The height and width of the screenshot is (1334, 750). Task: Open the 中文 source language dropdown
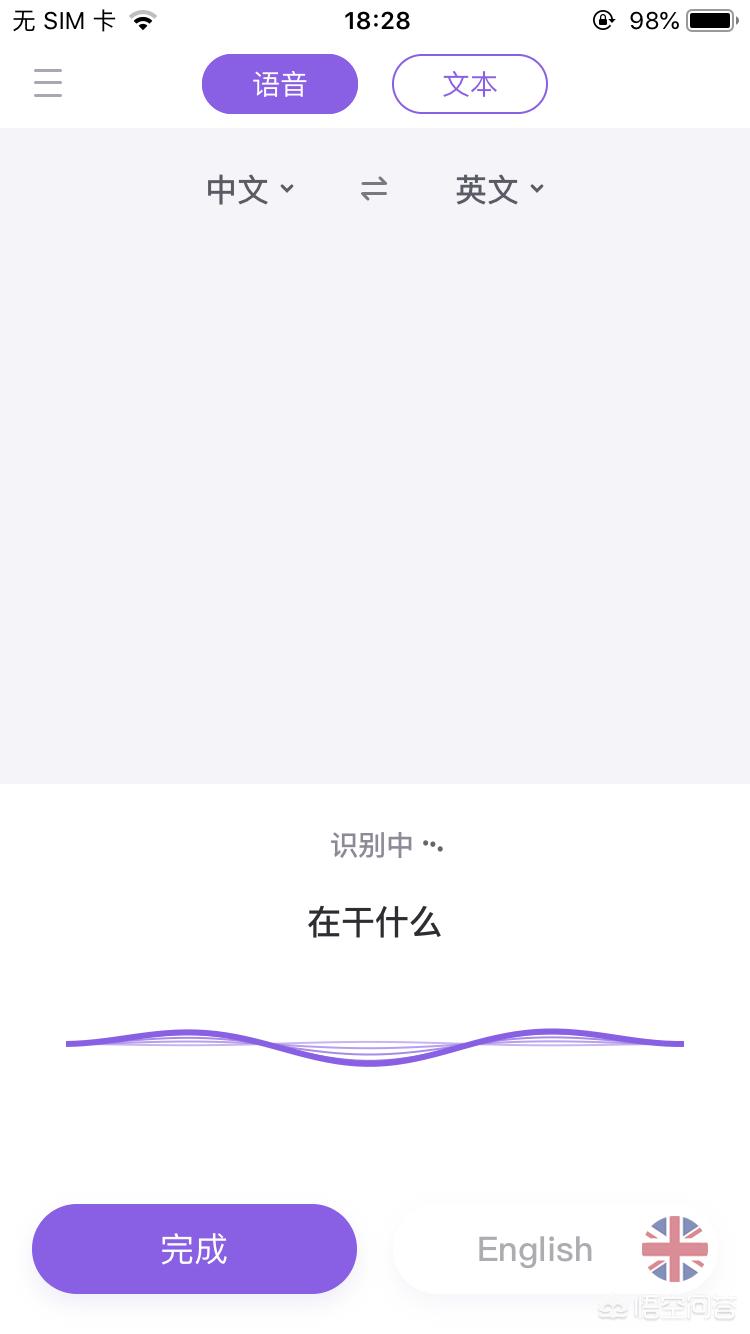click(x=250, y=189)
